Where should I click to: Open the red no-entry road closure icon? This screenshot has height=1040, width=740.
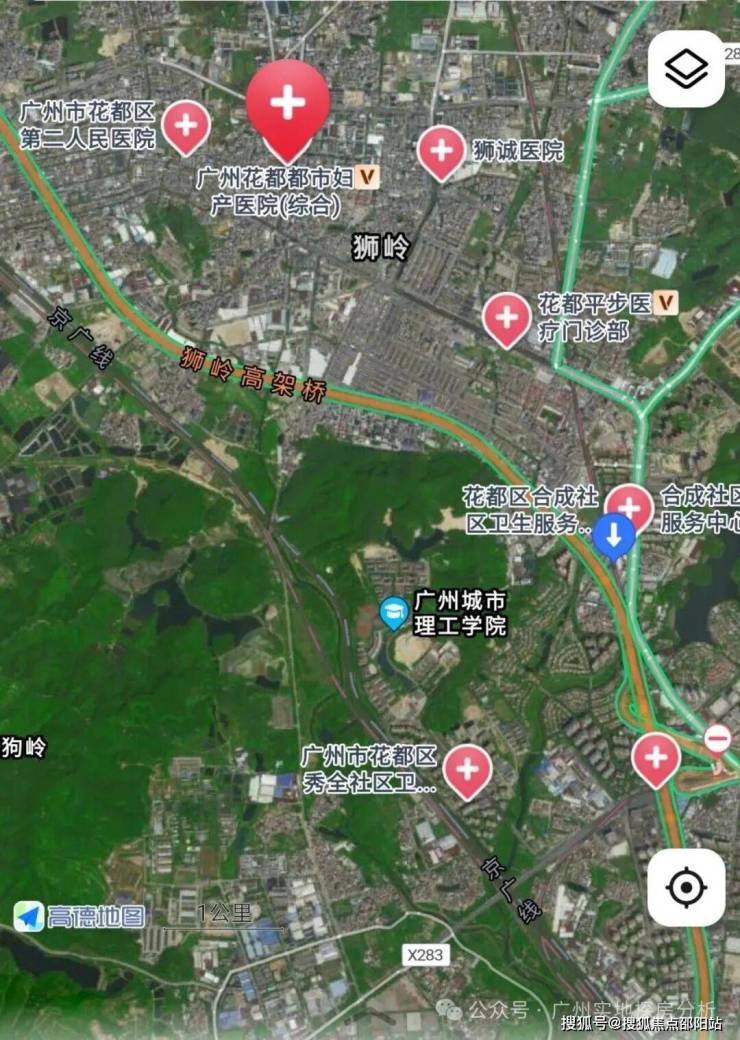717,738
